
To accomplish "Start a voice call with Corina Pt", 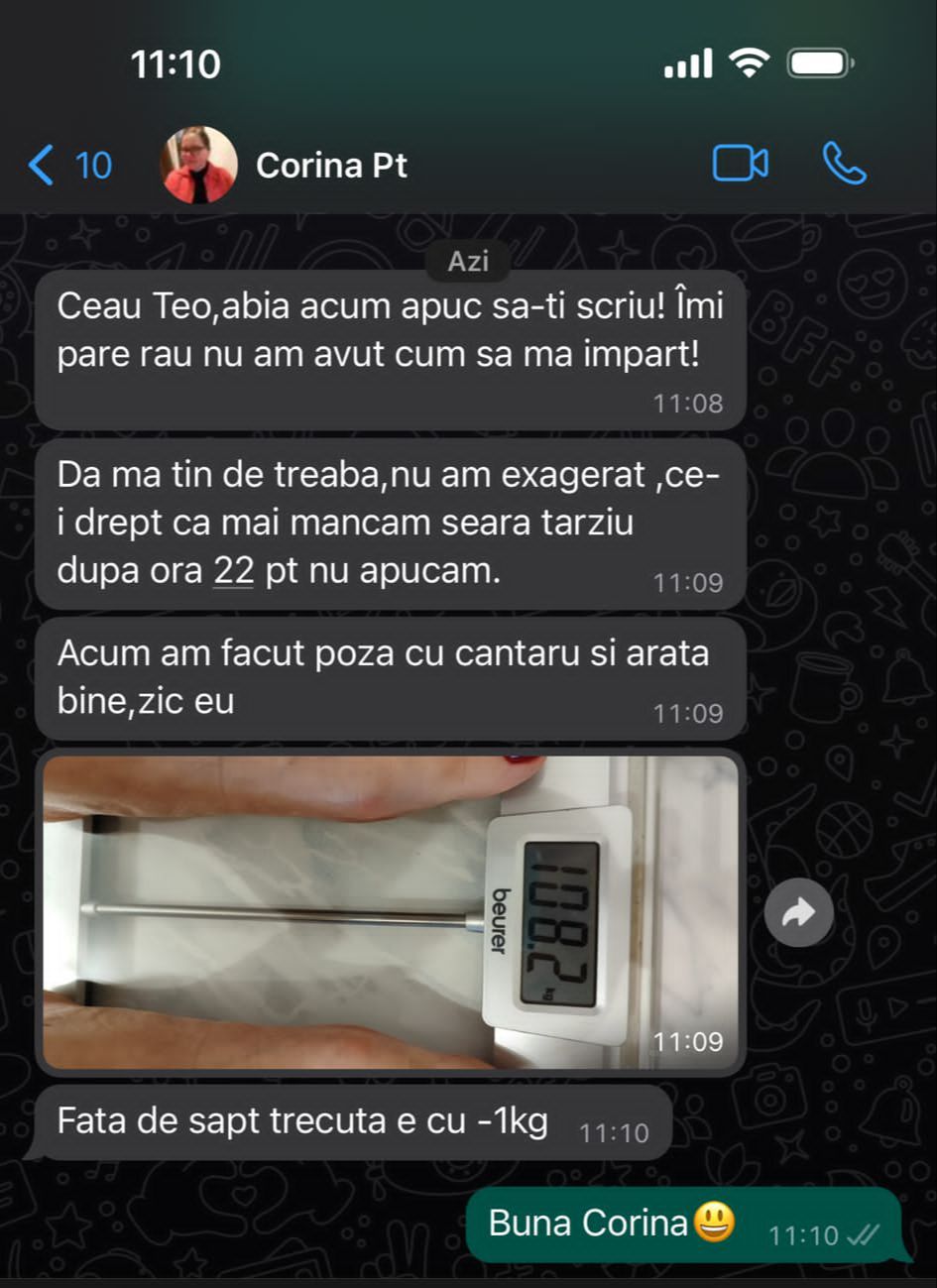I will pos(844,165).
